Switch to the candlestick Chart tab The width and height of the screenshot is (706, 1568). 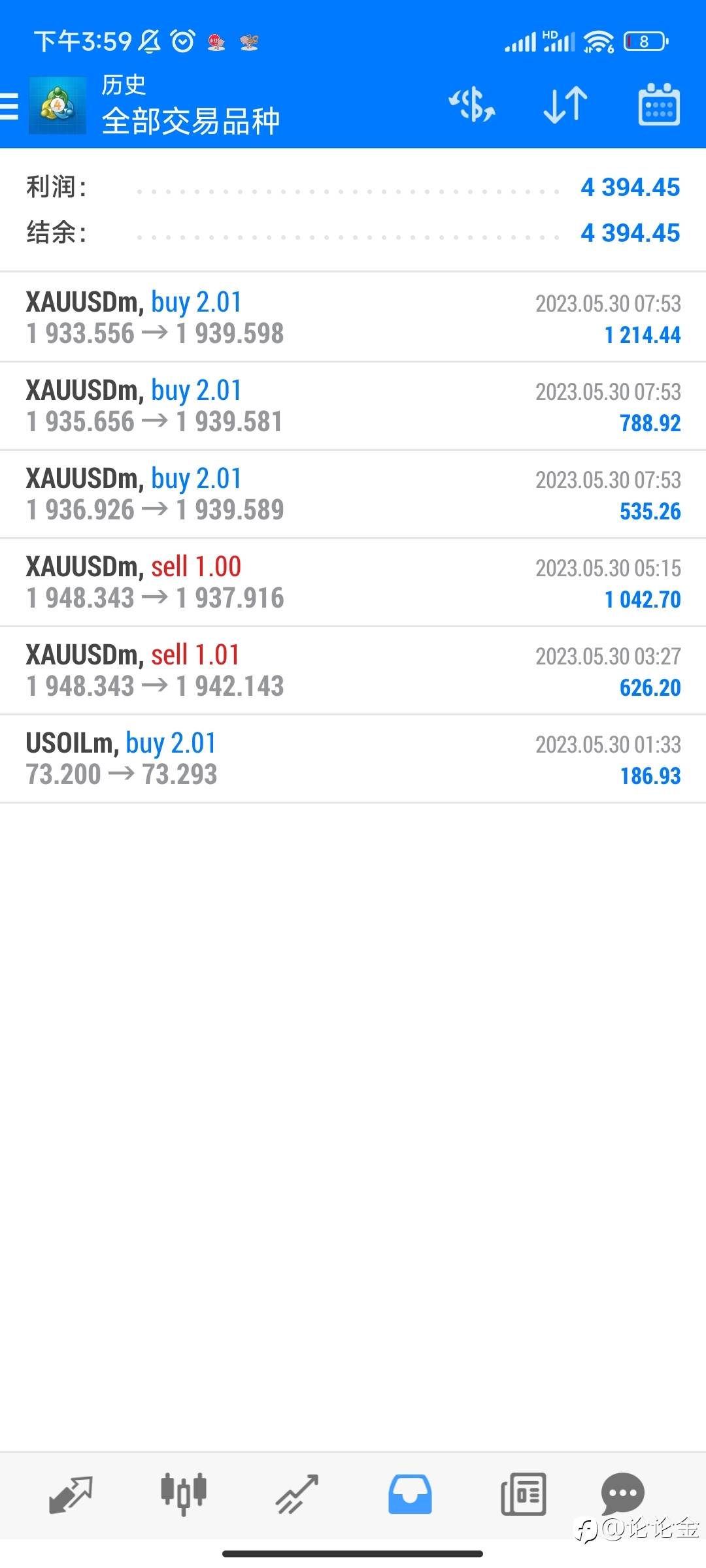coord(184,1494)
